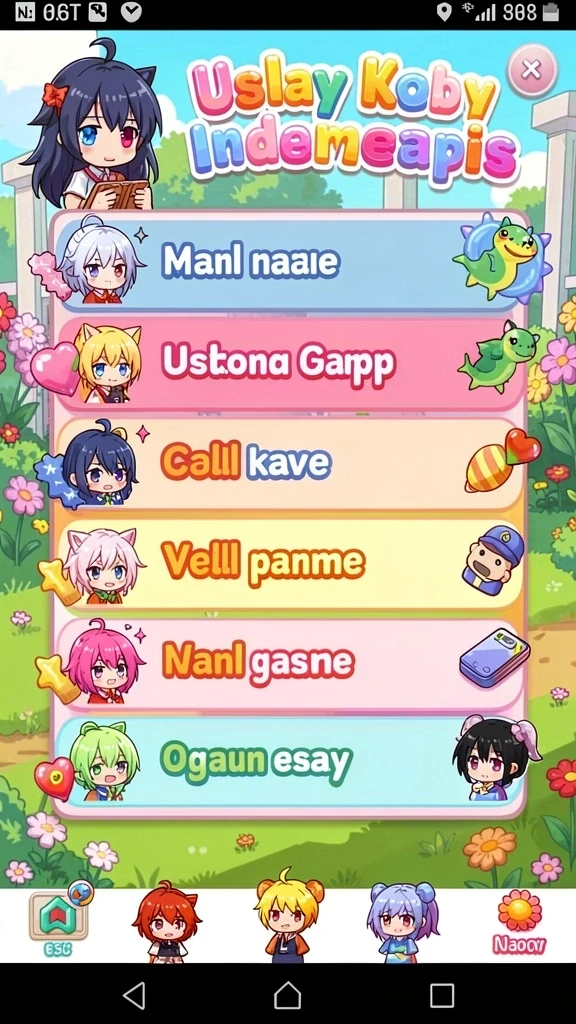Open recent apps with the square button
This screenshot has width=576, height=1024.
click(x=441, y=995)
